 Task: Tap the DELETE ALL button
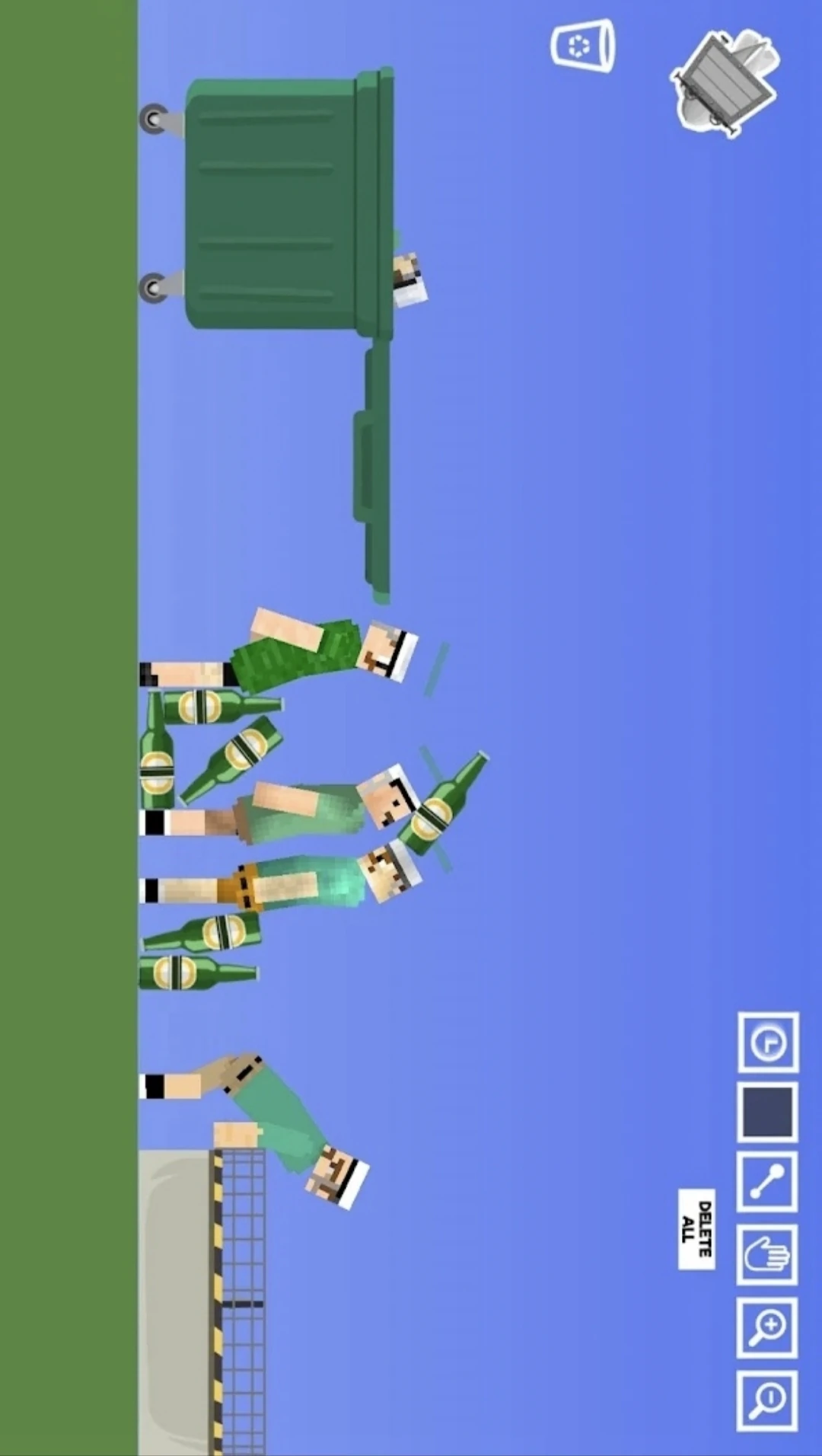[696, 1228]
